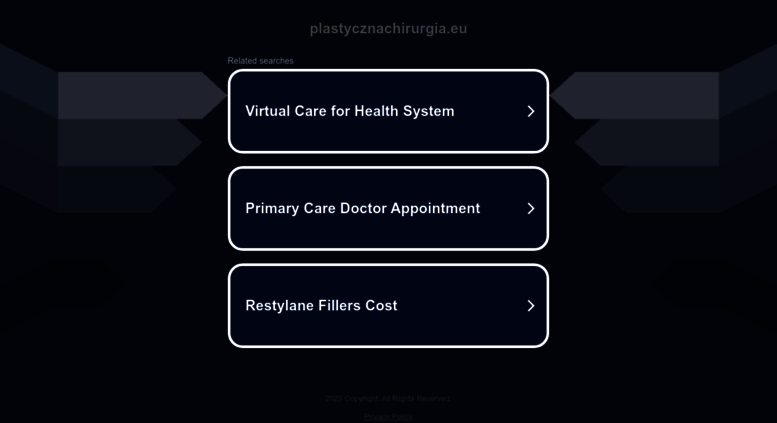Open Restylane Fillers Cost related search
Viewport: 777px width, 423px height.
(388, 305)
